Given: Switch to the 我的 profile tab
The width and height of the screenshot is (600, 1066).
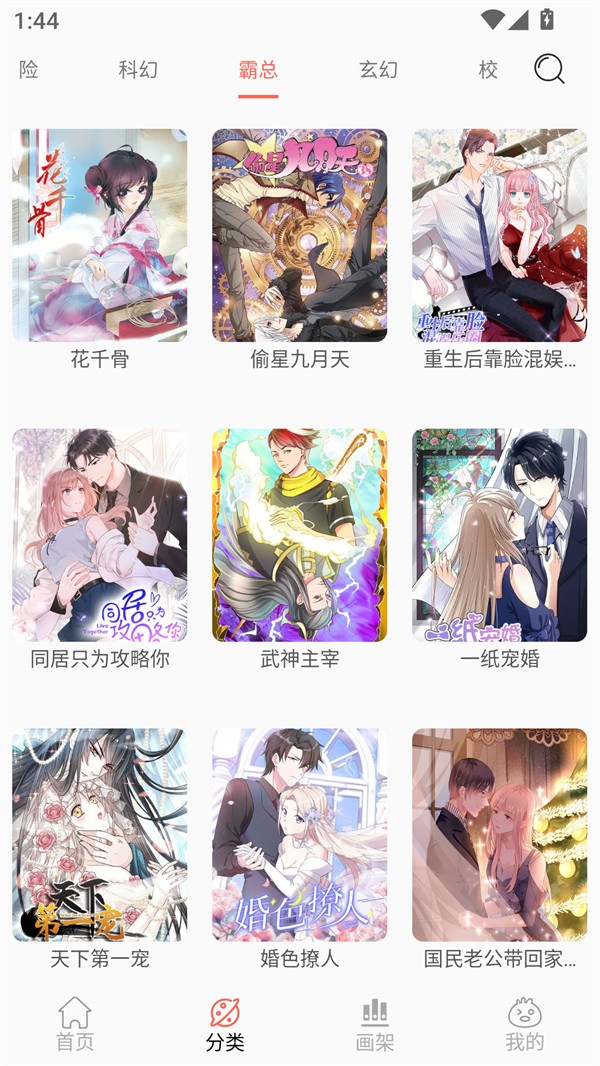Looking at the screenshot, I should point(524,1024).
